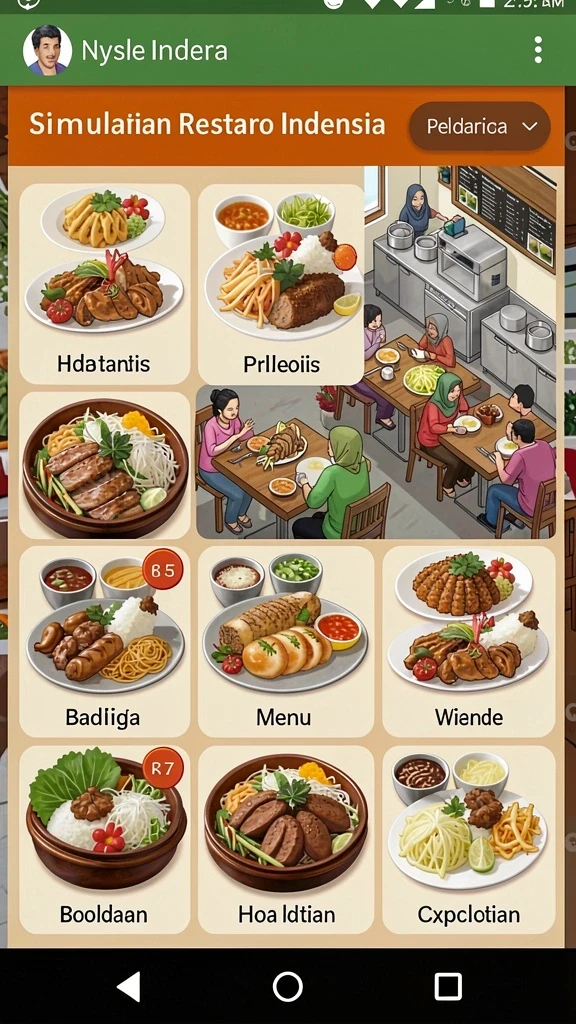The image size is (576, 1024).
Task: Go back with the system back button
Action: pyautogui.click(x=129, y=986)
